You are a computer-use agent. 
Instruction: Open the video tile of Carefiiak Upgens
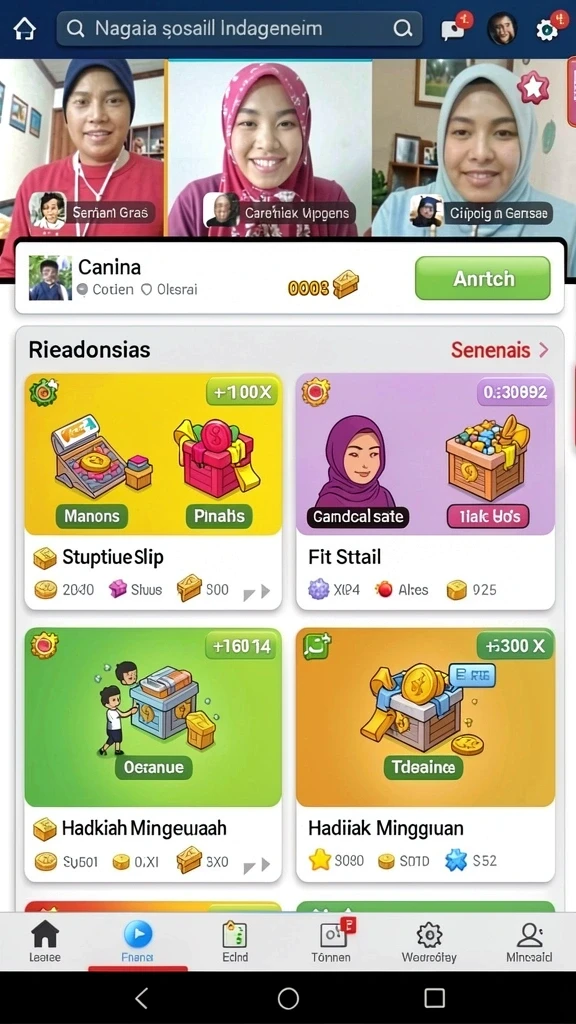click(270, 148)
